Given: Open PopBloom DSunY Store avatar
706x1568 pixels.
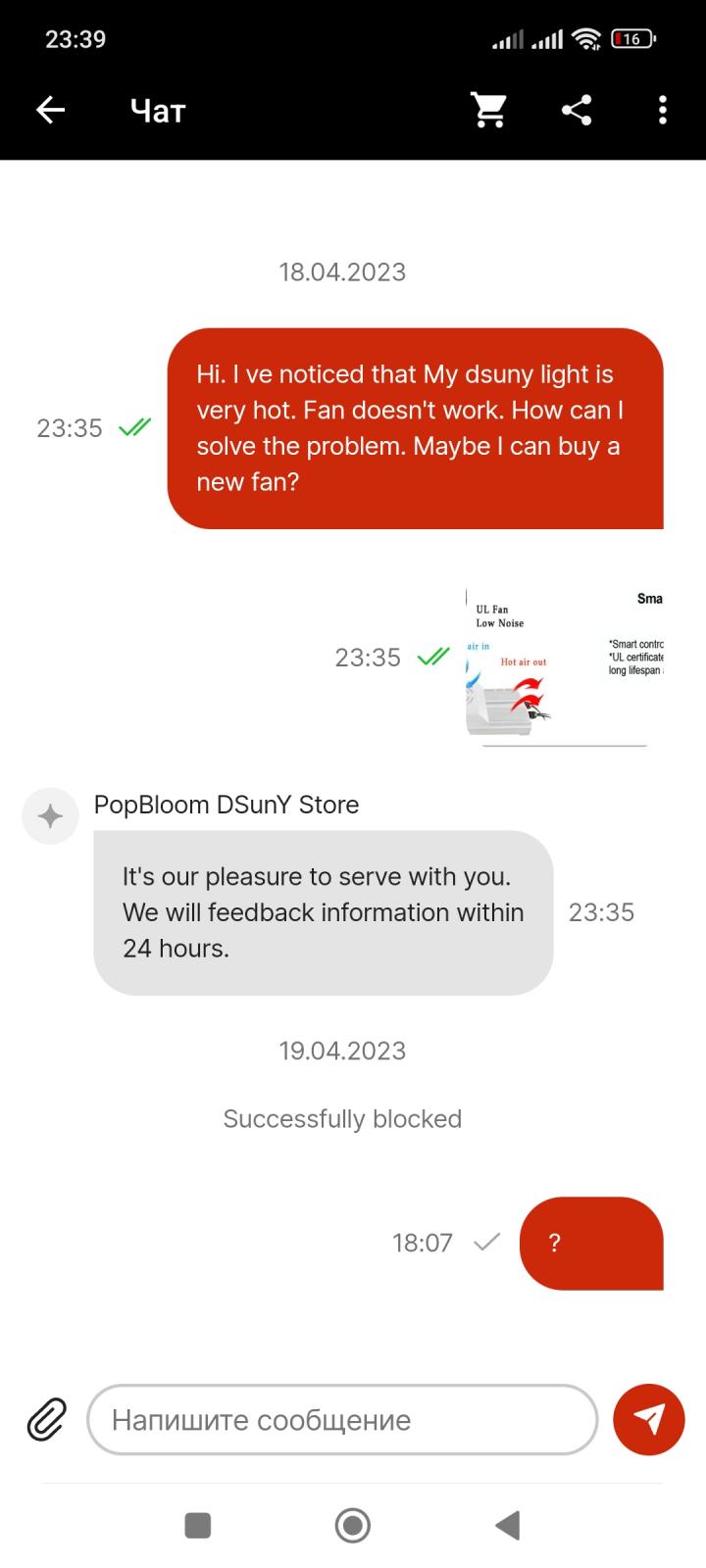Looking at the screenshot, I should click(50, 815).
